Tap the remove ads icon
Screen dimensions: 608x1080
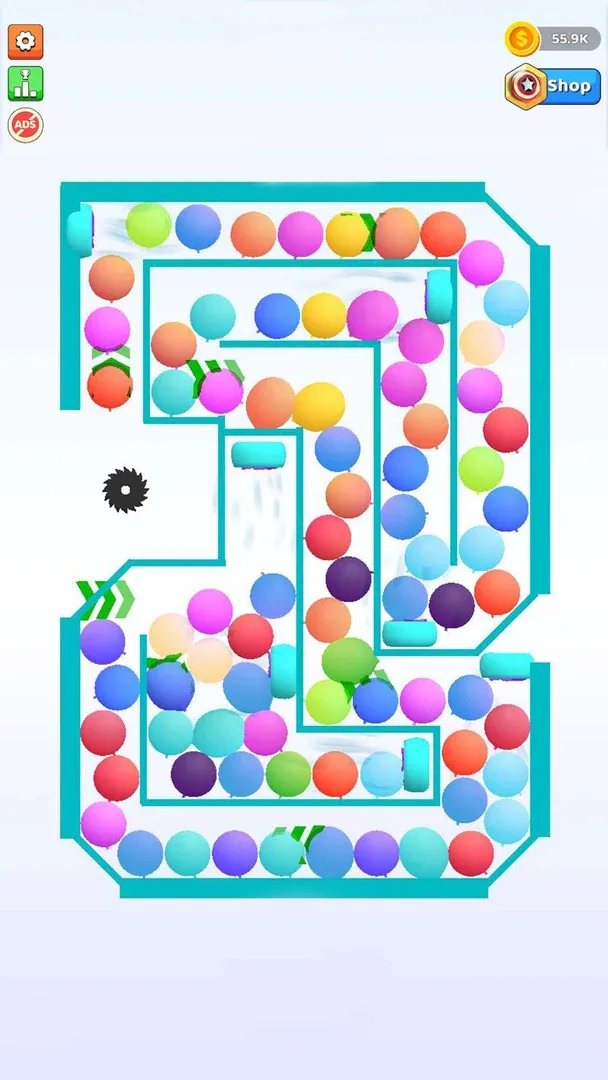pyautogui.click(x=25, y=125)
